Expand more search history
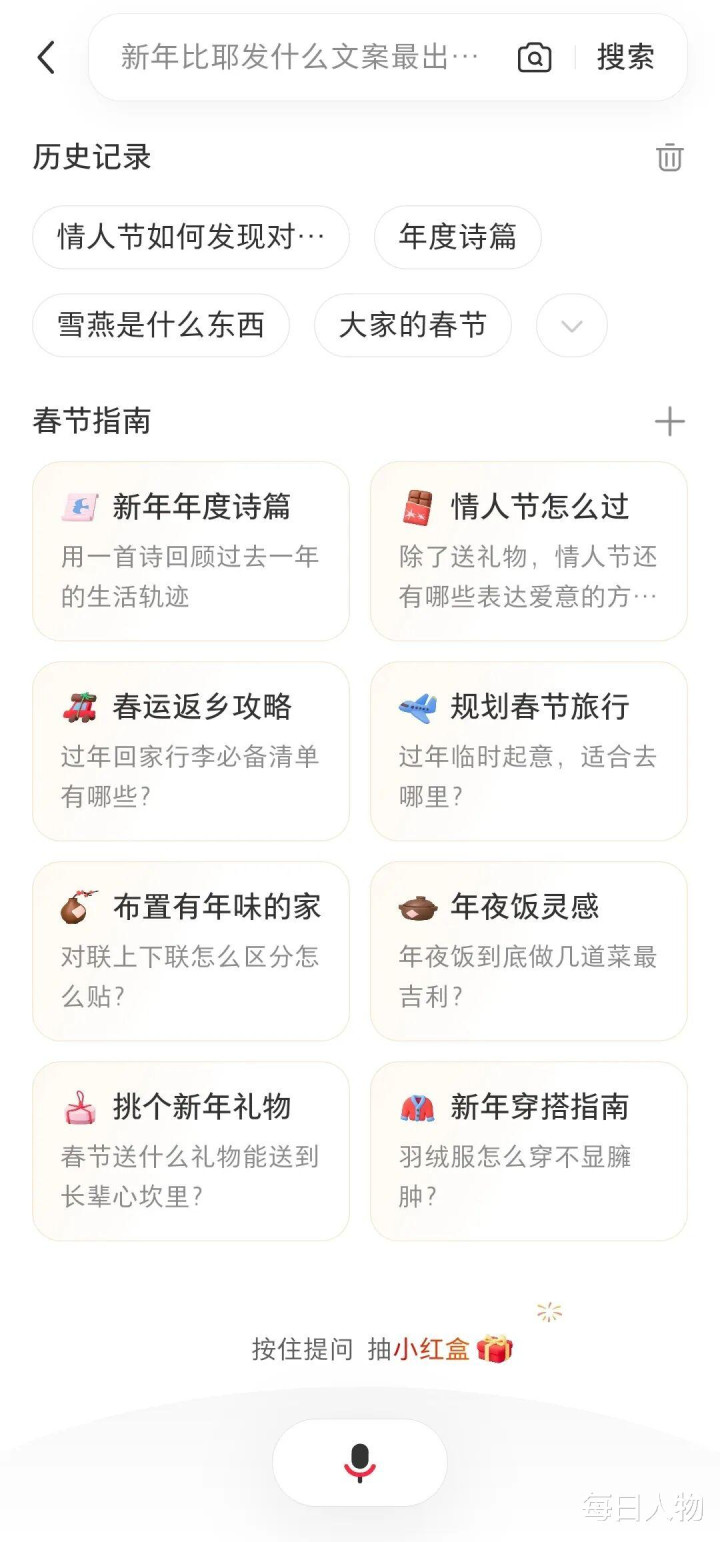The width and height of the screenshot is (720, 1542). coord(572,326)
